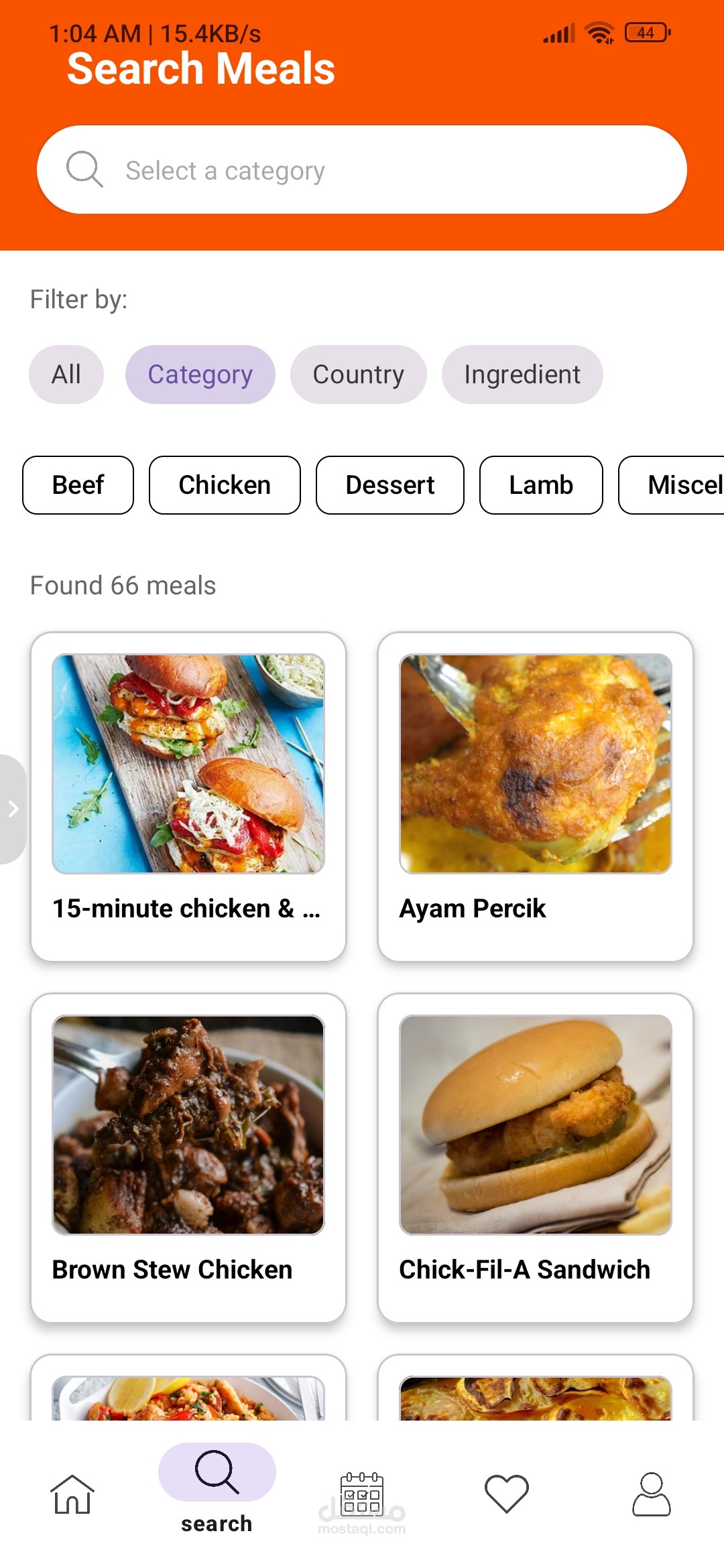Open the meal planner calendar tab
This screenshot has height=1568, width=724.
tap(362, 1494)
